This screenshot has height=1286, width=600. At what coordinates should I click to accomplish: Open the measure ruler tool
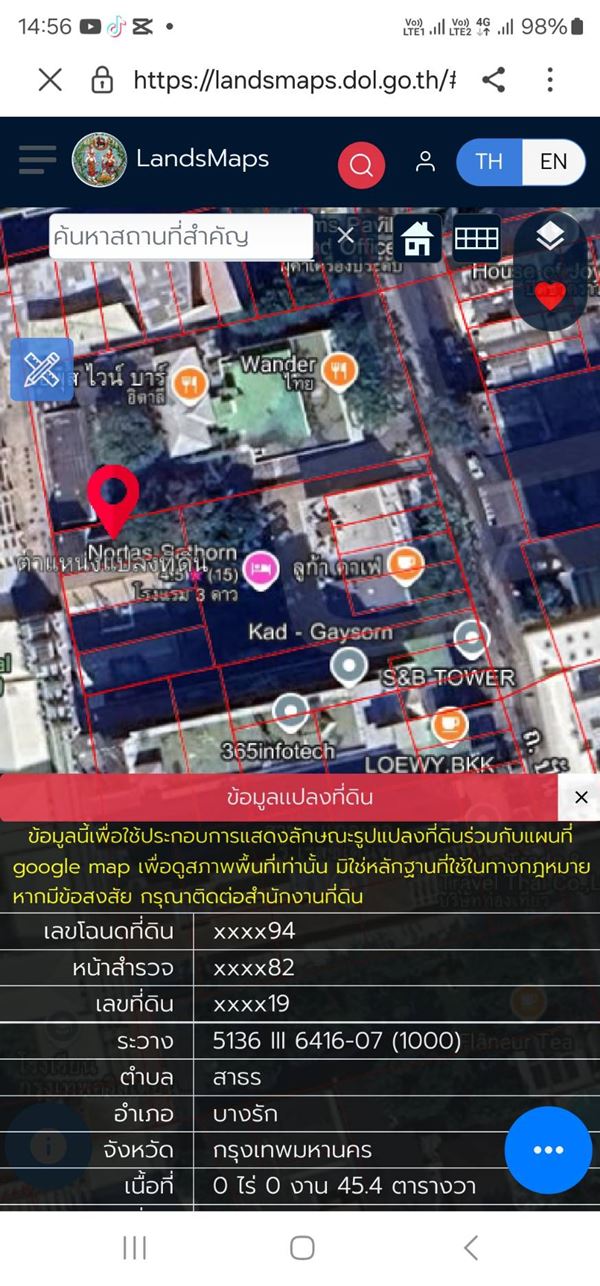tap(41, 369)
